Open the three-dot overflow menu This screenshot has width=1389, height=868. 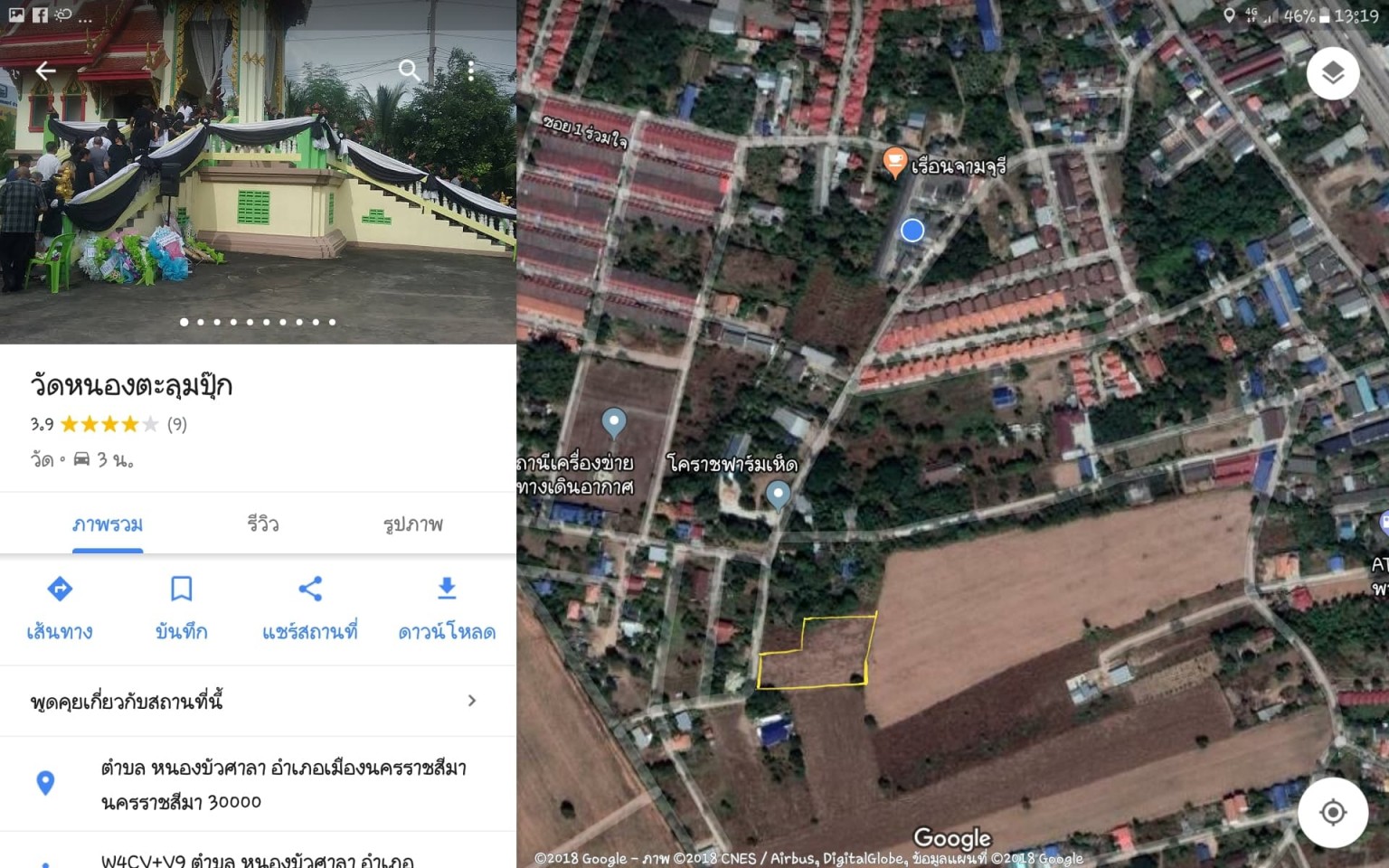click(471, 71)
